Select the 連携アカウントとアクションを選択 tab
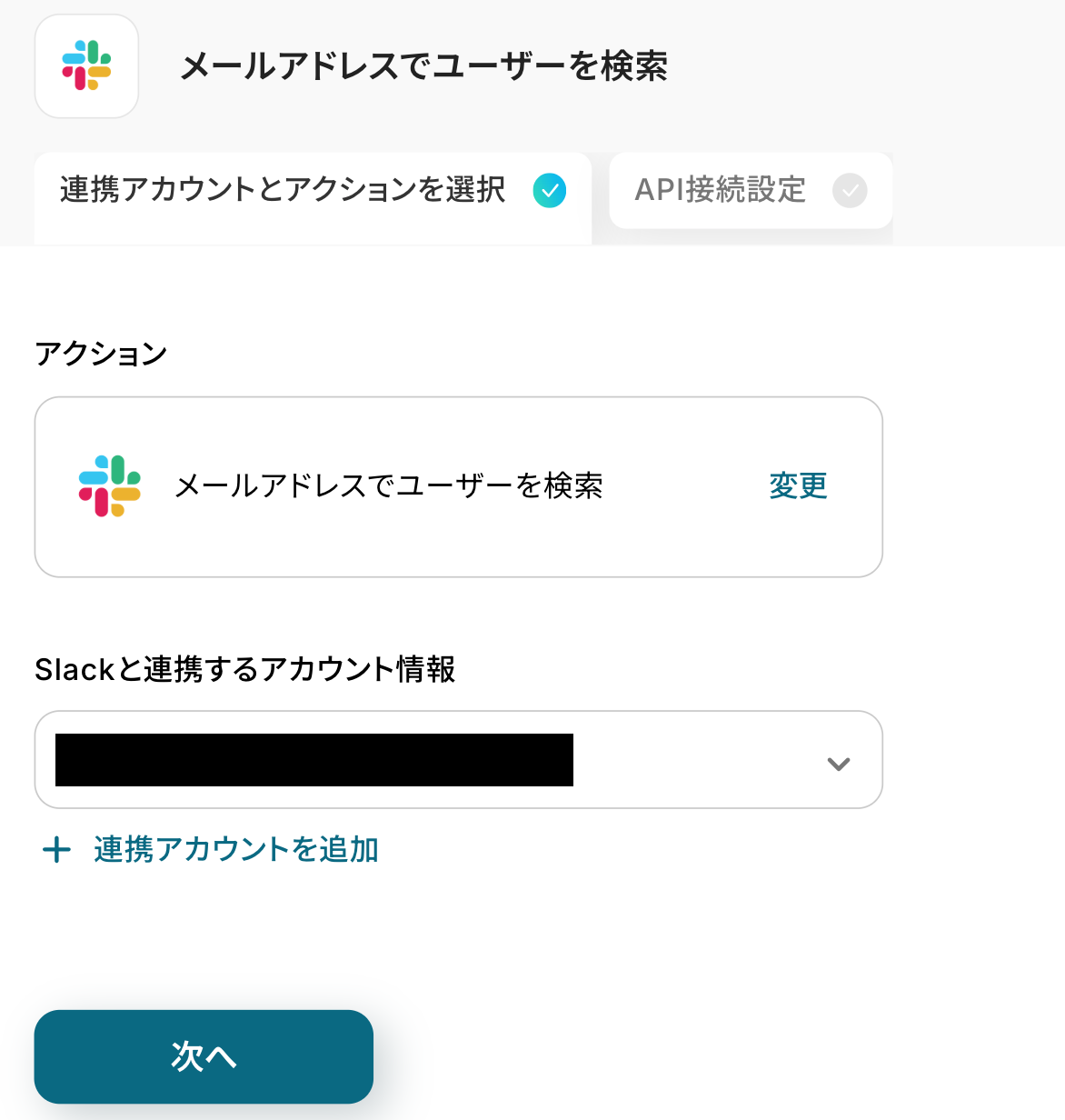Image resolution: width=1065 pixels, height=1120 pixels. [312, 191]
